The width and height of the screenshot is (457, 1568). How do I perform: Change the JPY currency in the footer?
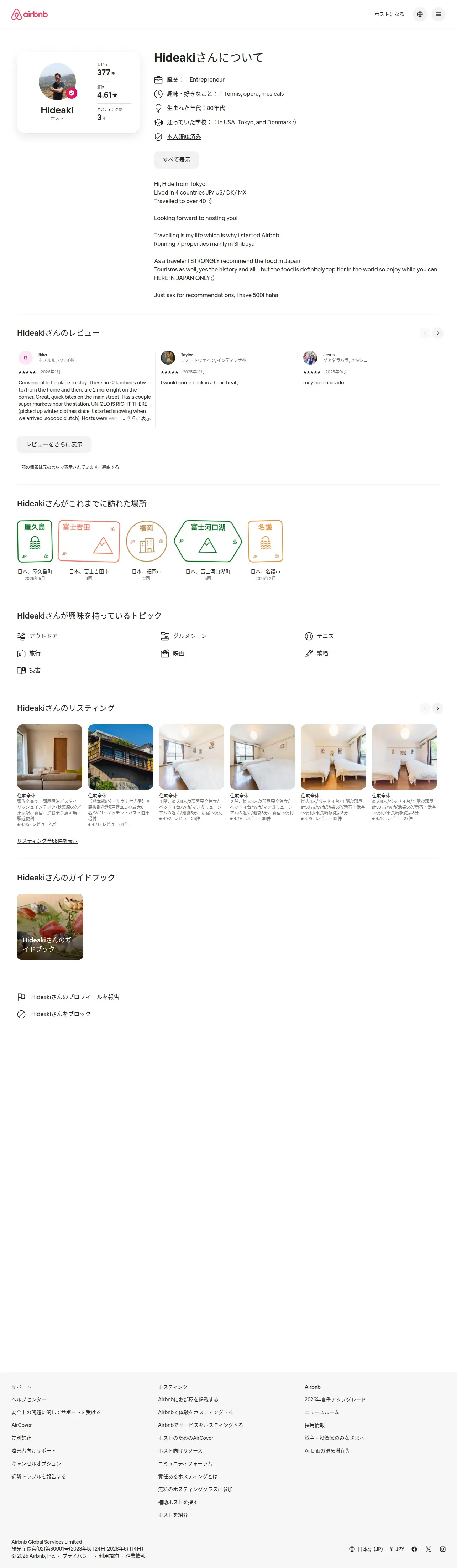pyautogui.click(x=397, y=1549)
